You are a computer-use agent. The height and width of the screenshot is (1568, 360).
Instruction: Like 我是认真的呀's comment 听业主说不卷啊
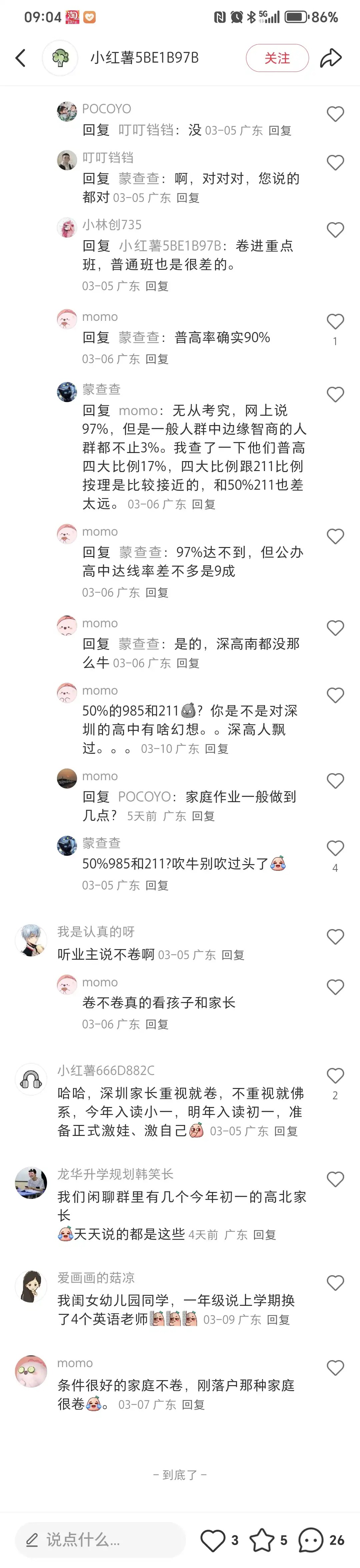pos(335,937)
